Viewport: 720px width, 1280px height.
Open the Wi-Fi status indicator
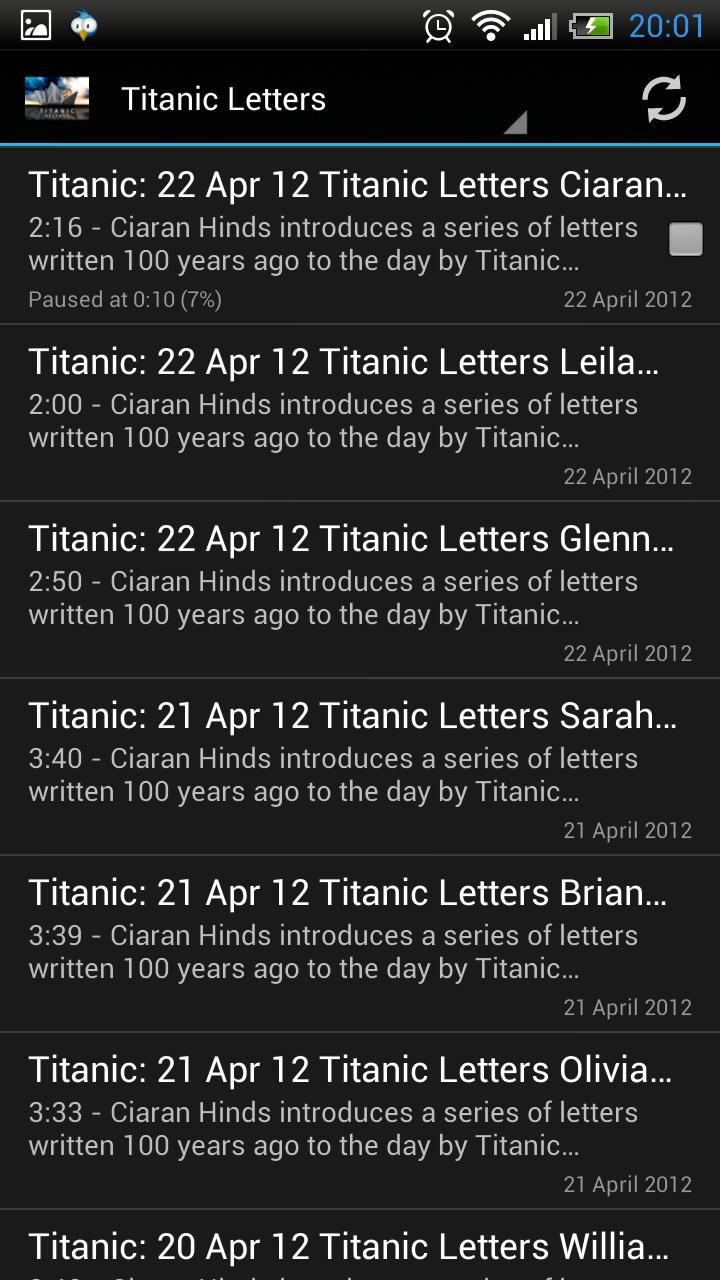click(487, 26)
